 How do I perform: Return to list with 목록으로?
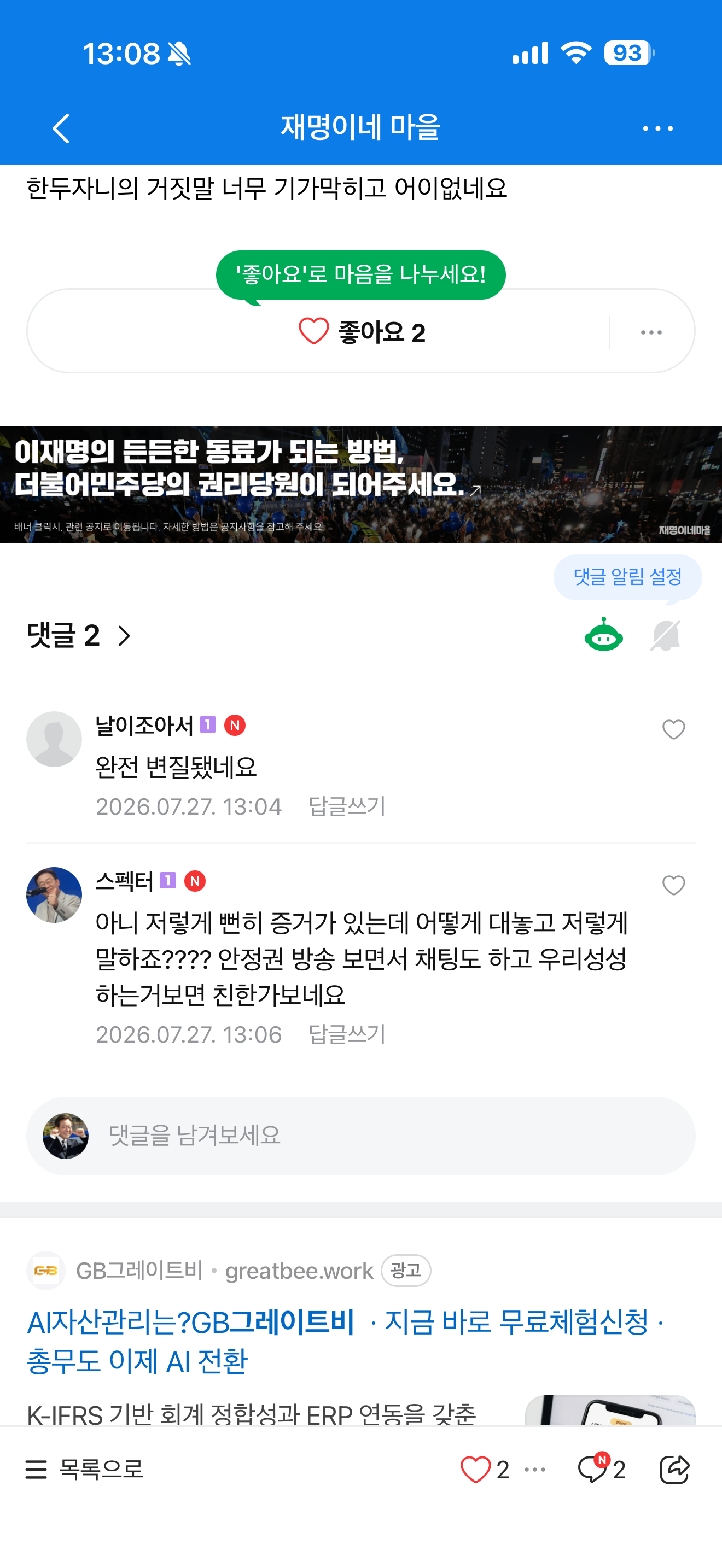pyautogui.click(x=84, y=1470)
